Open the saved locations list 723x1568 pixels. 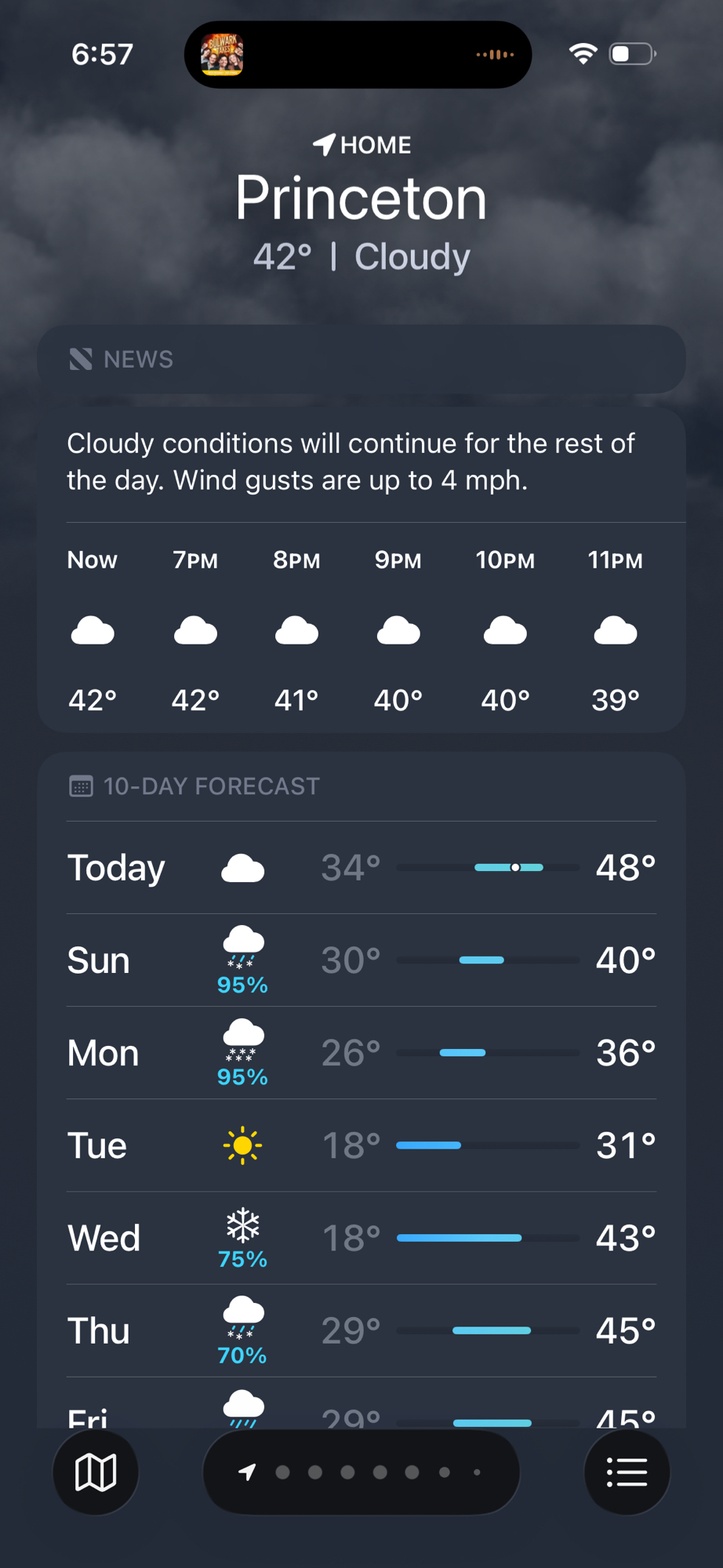pyautogui.click(x=627, y=1472)
